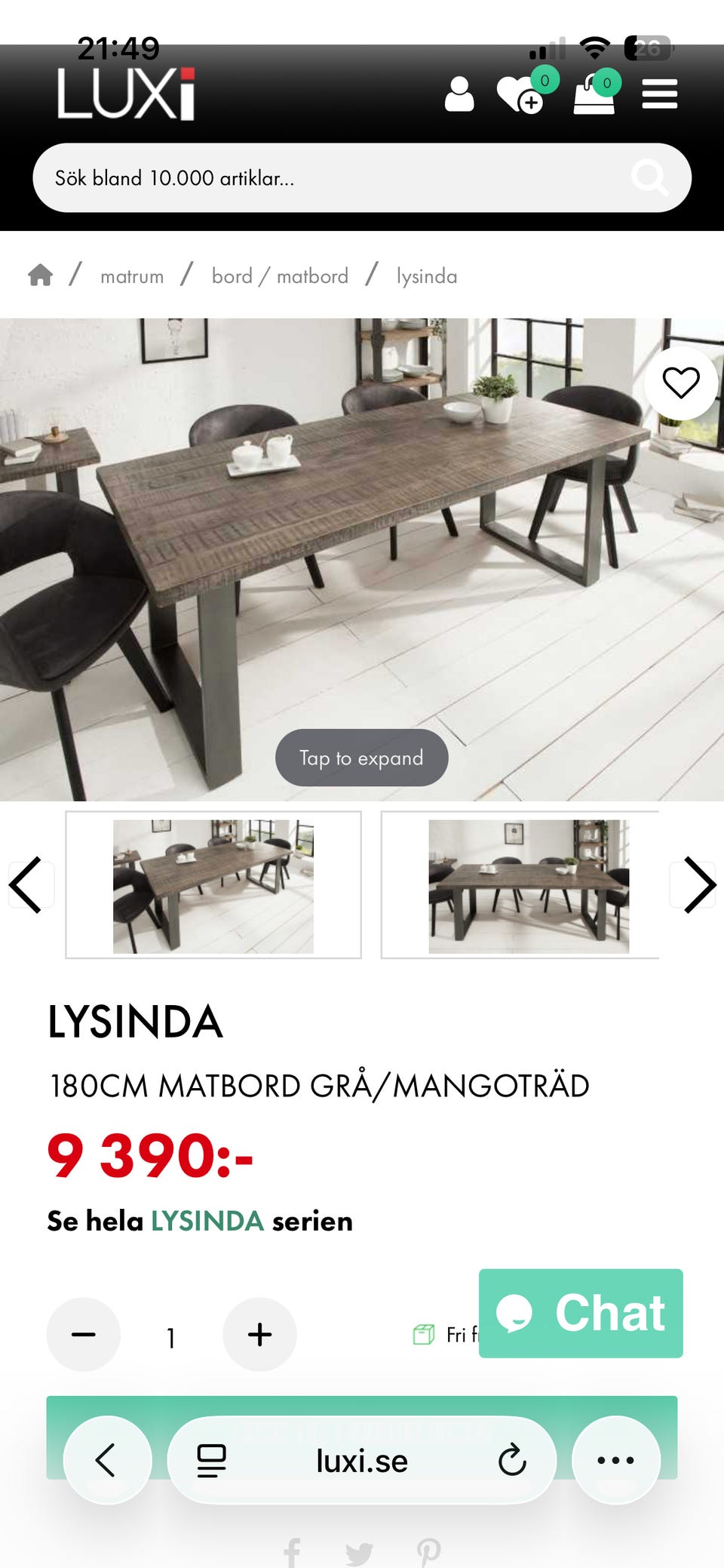Viewport: 724px width, 1568px height.
Task: Go back in the browser
Action: point(107,1460)
